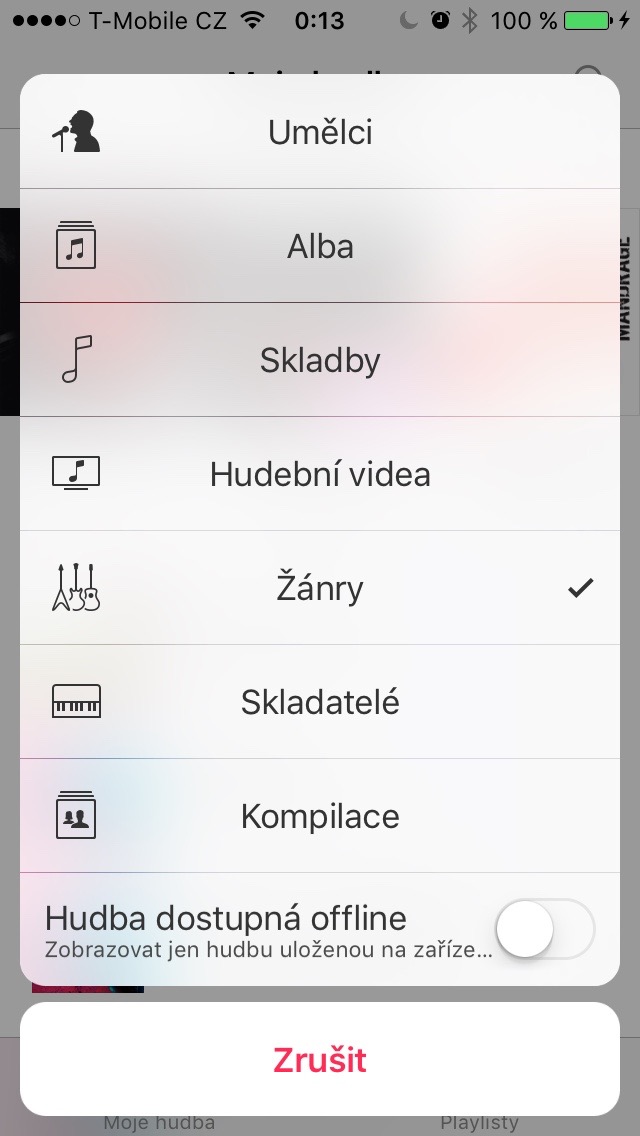The height and width of the screenshot is (1136, 640).
Task: Select Hudební videa option
Action: [320, 474]
